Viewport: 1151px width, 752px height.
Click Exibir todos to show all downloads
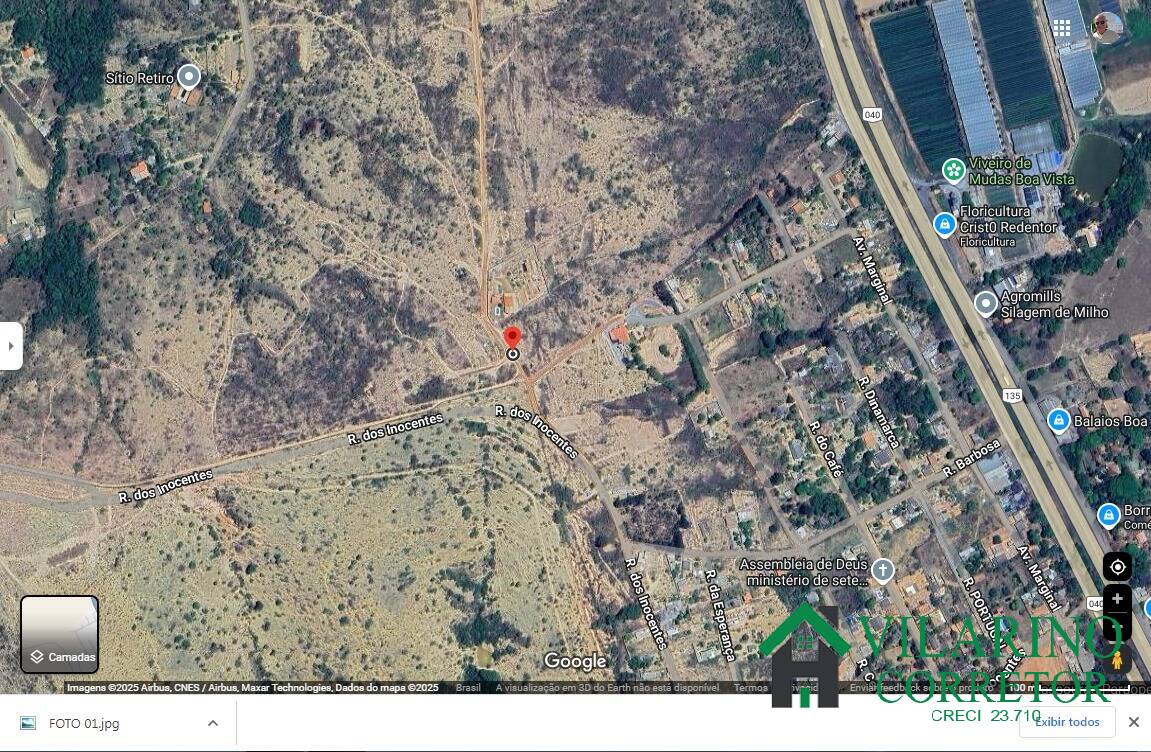point(1067,722)
